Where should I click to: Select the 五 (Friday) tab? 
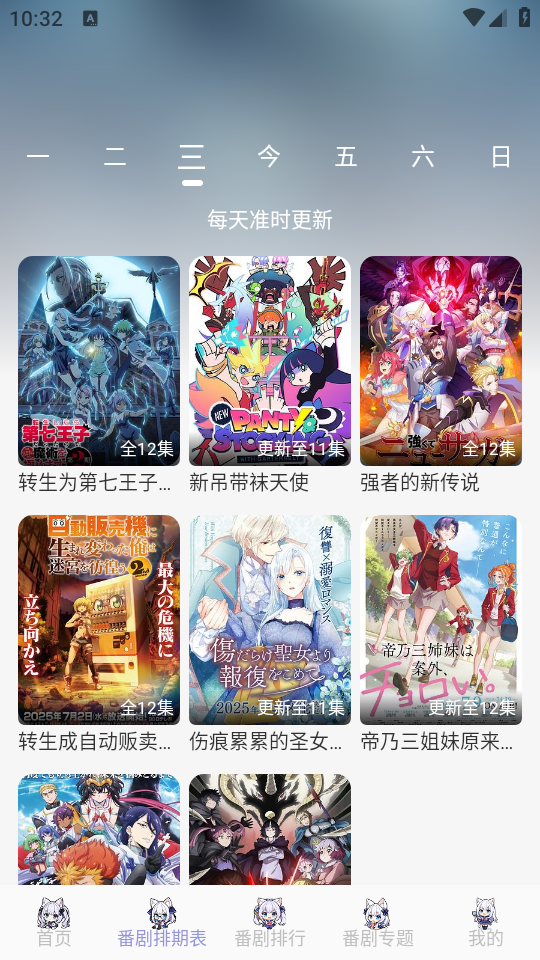(x=346, y=157)
